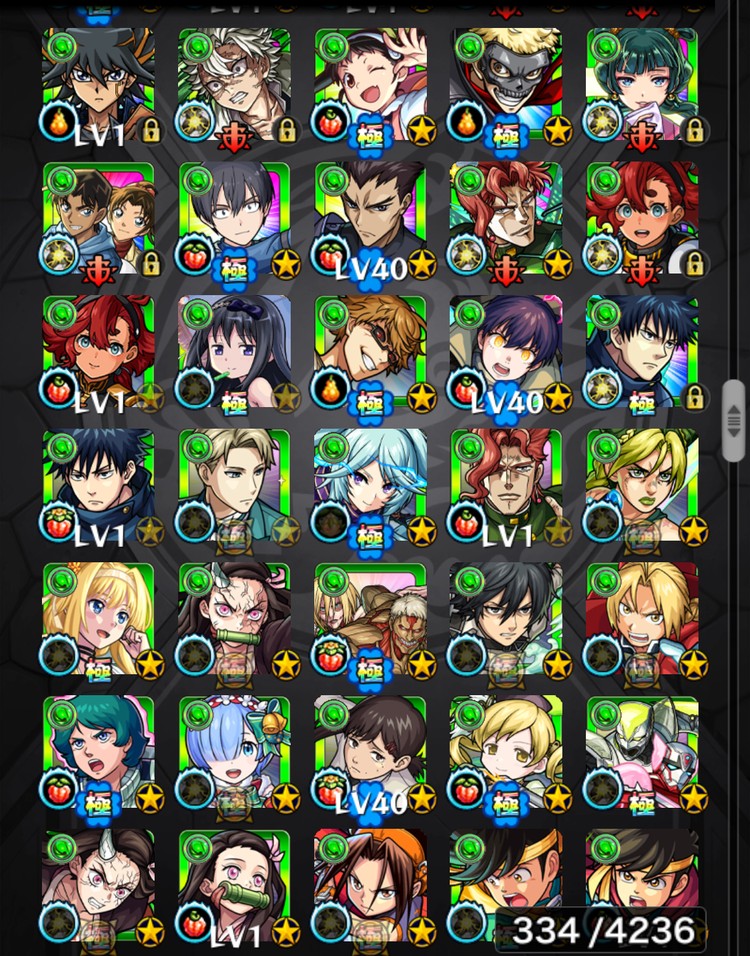The width and height of the screenshot is (750, 956).
Task: Select the LV40 purple-haired girl with yellow eyes
Action: [505, 353]
